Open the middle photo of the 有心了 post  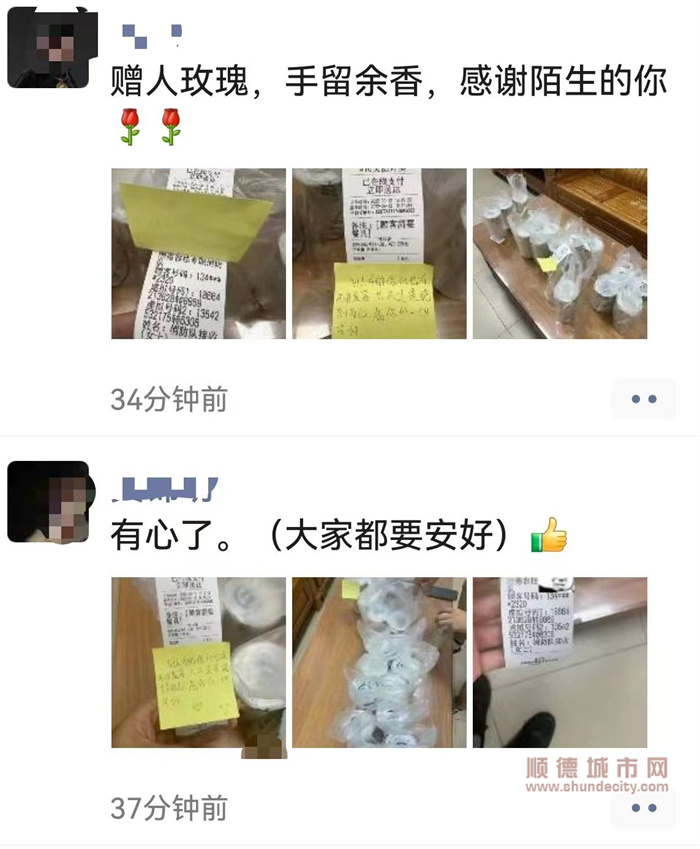coord(379,662)
